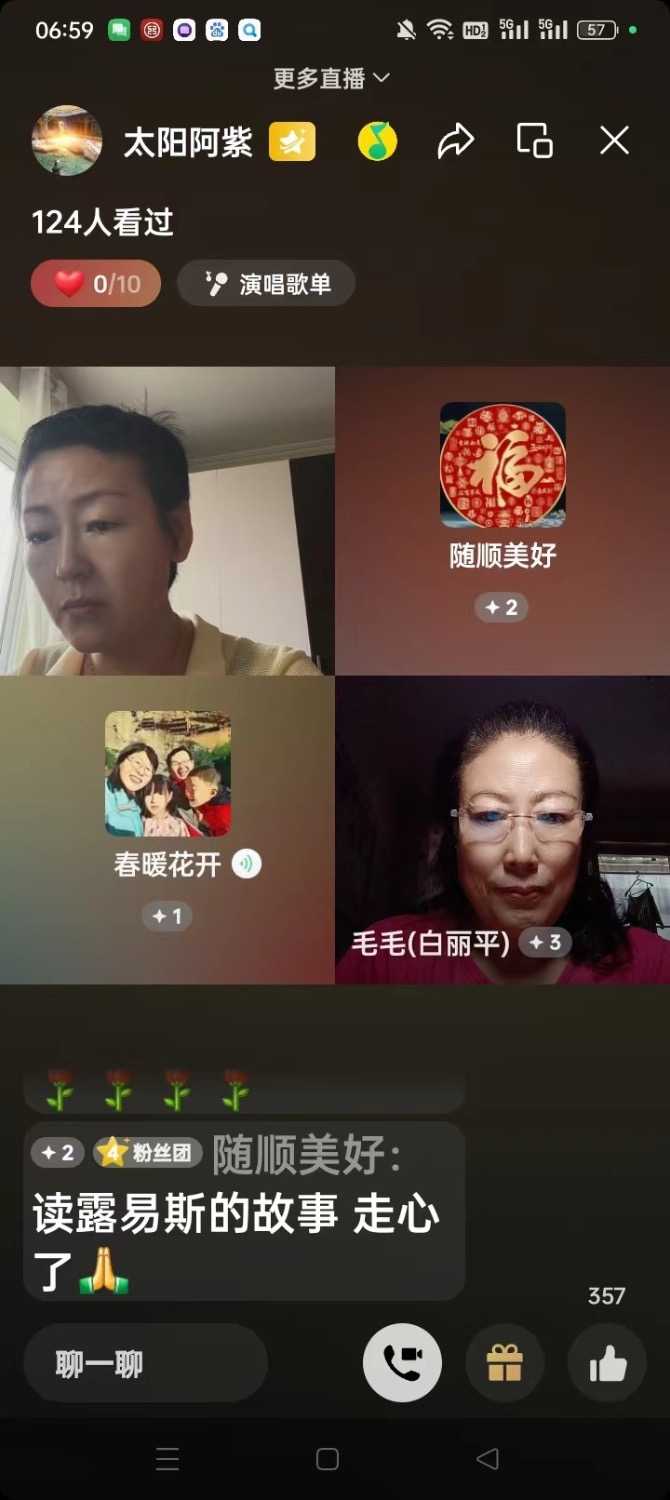Screen dimensions: 670x1500
Task: Open host 太阳阿紫's profile avatar
Action: [x=67, y=141]
